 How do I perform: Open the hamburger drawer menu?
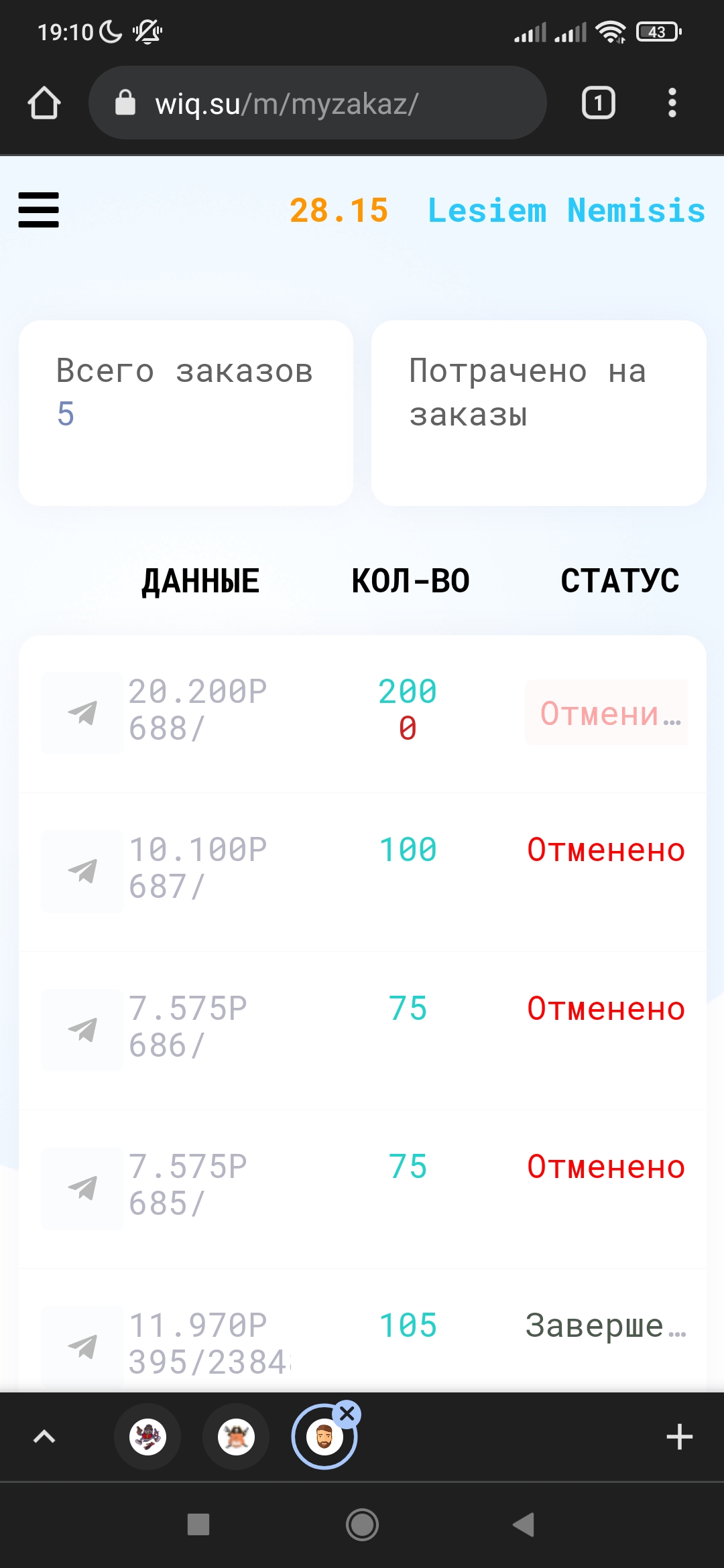[38, 210]
